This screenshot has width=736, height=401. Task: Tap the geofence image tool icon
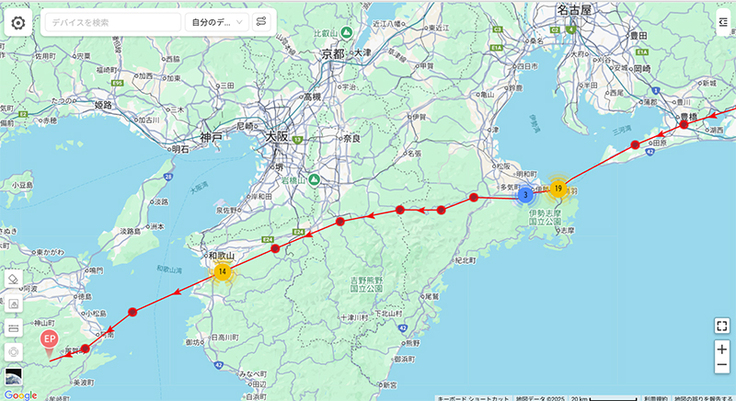coord(13,304)
